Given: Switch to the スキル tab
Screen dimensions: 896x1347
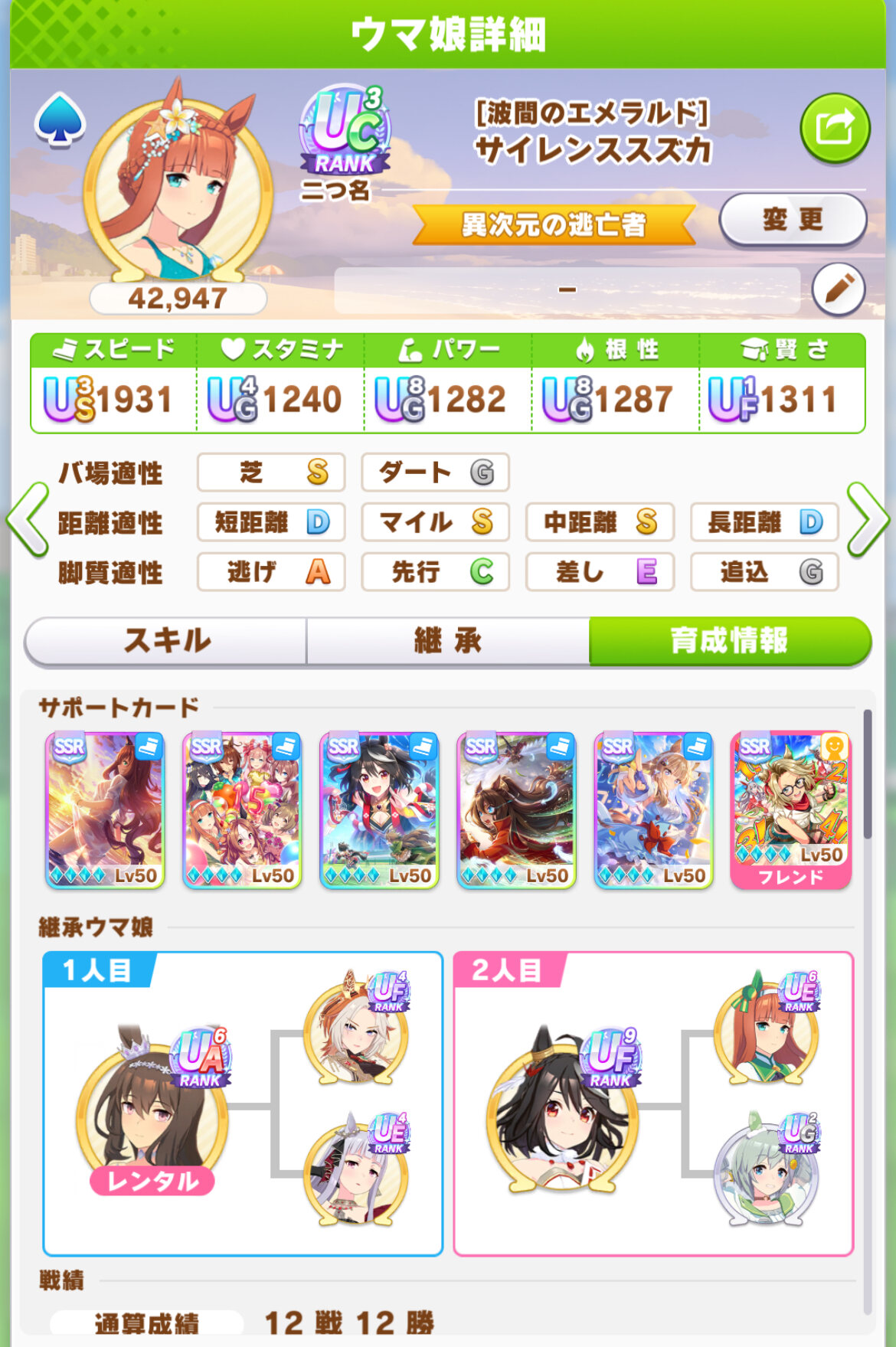Looking at the screenshot, I should pyautogui.click(x=166, y=641).
